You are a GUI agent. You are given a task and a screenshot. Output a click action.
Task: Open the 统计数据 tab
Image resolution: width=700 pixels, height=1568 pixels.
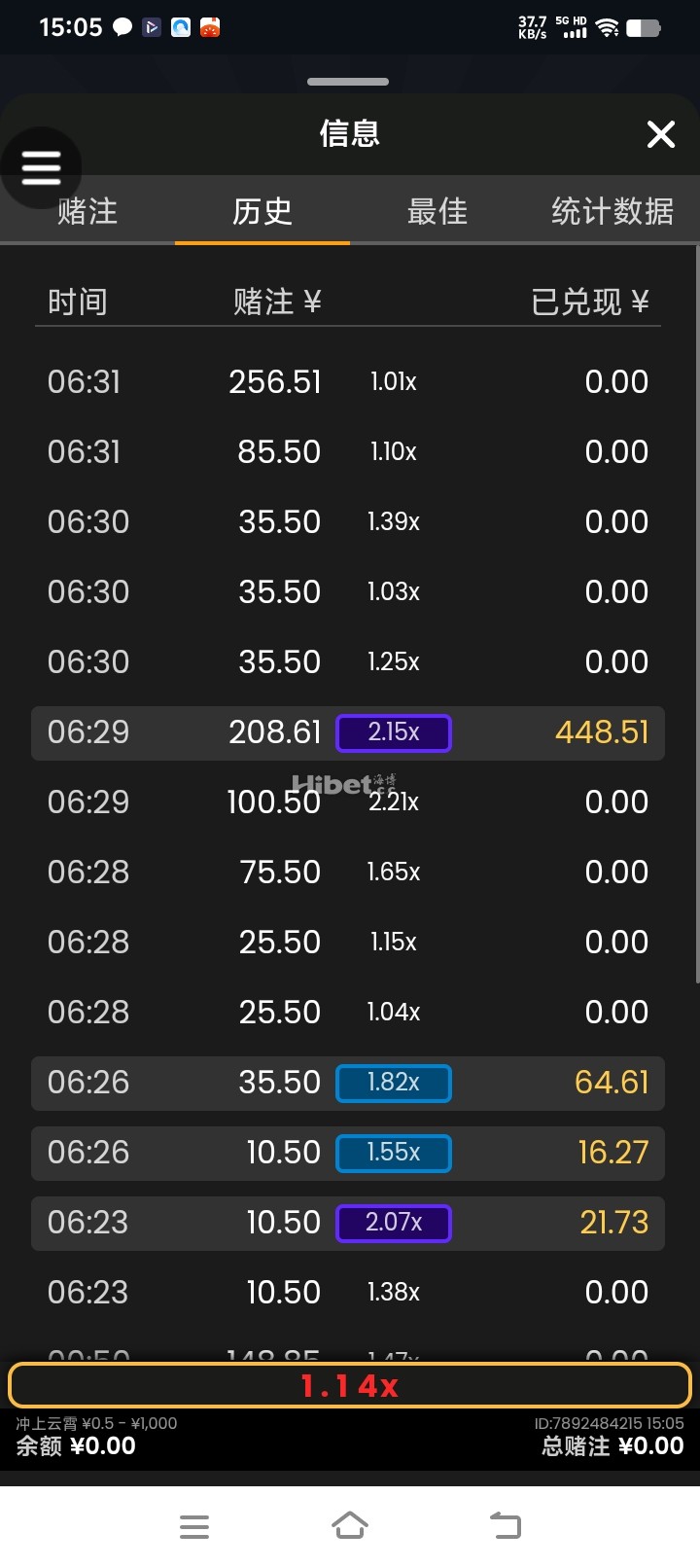click(x=612, y=211)
